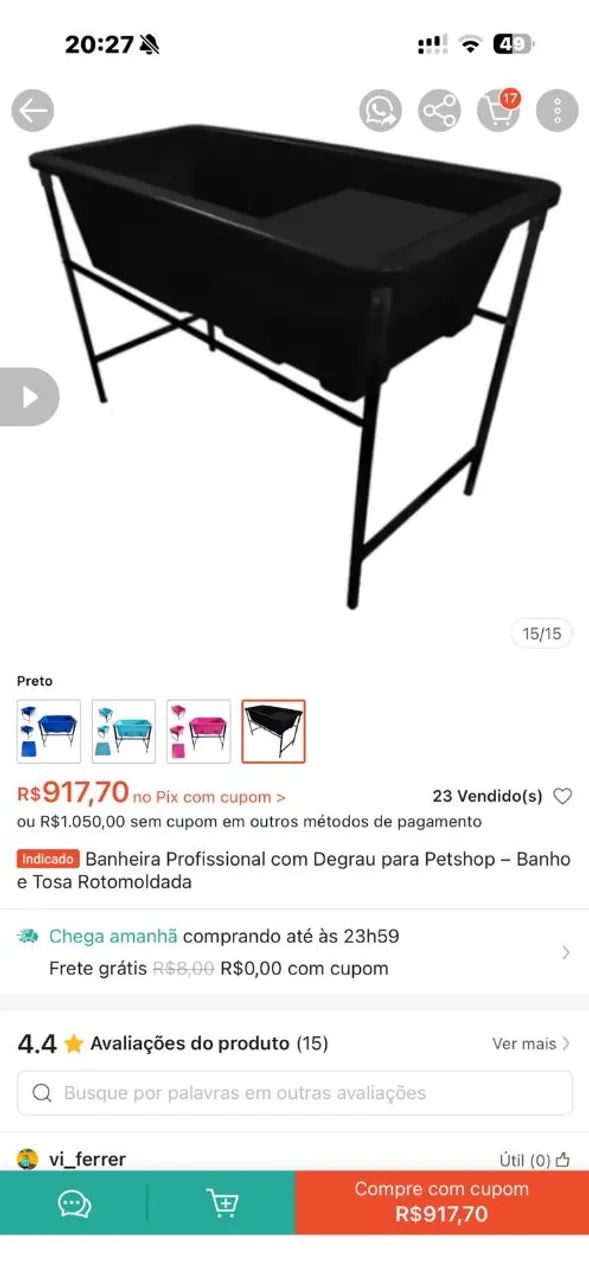Select the black bathtub variant
This screenshot has width=589, height=1280.
pos(273,731)
